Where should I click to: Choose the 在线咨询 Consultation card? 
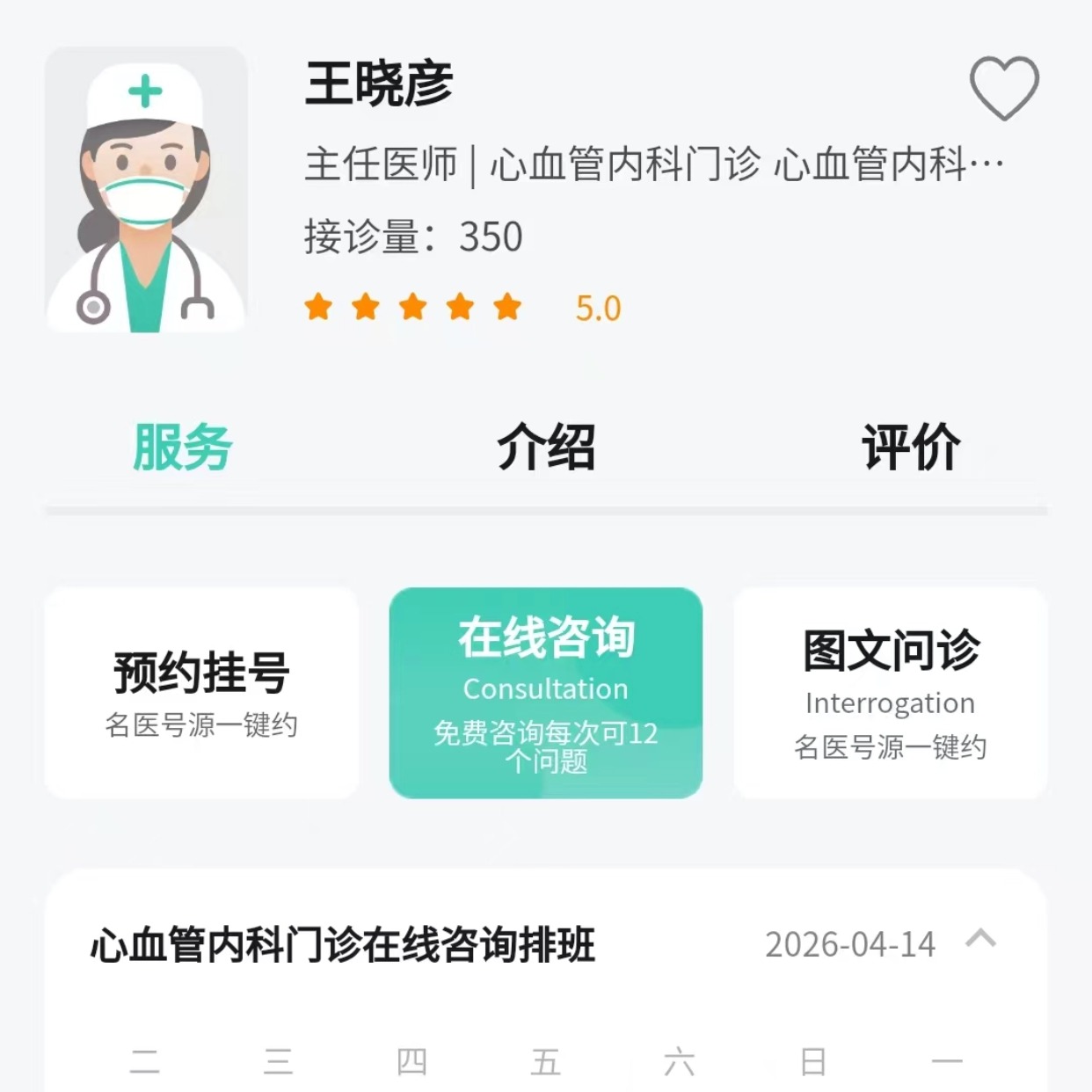click(x=546, y=693)
